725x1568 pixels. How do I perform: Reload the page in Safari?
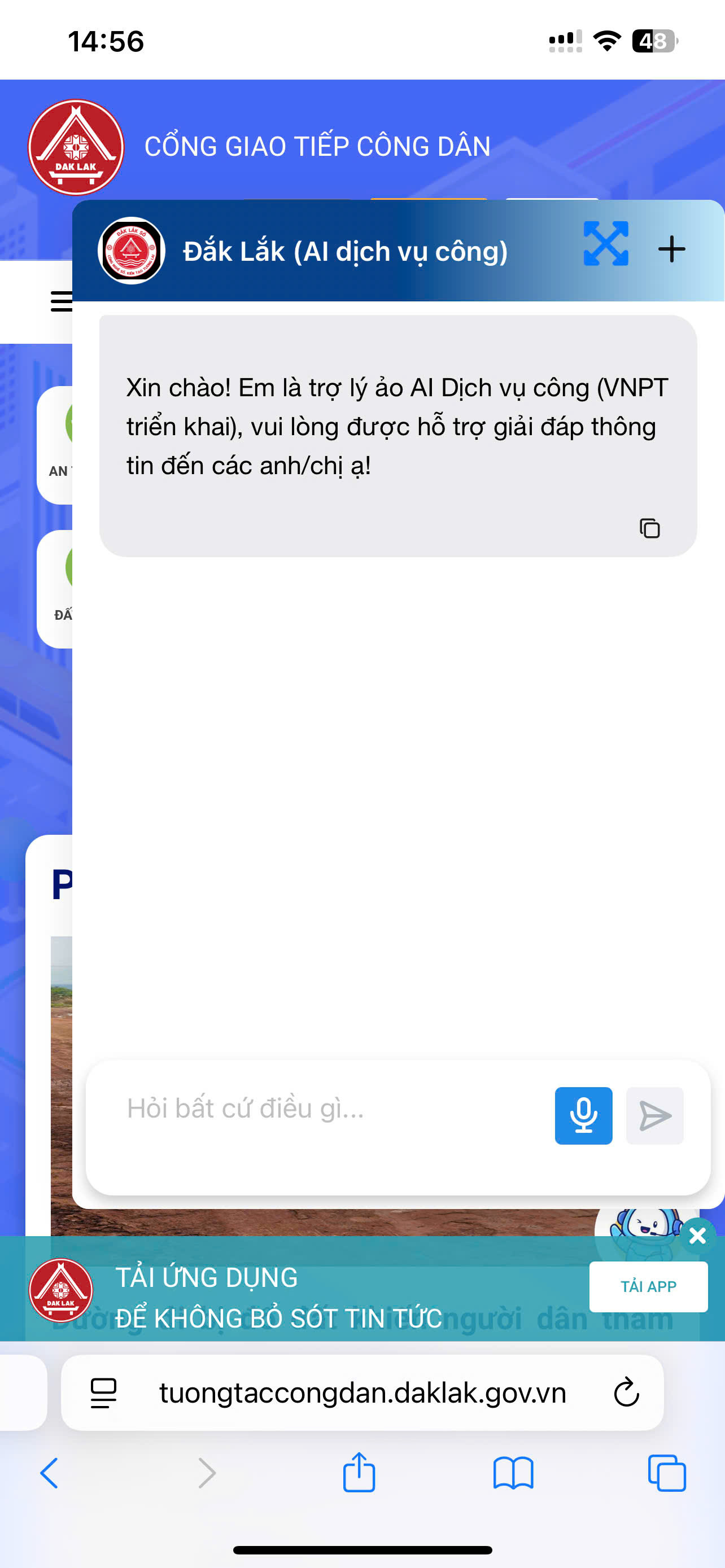coord(626,1392)
